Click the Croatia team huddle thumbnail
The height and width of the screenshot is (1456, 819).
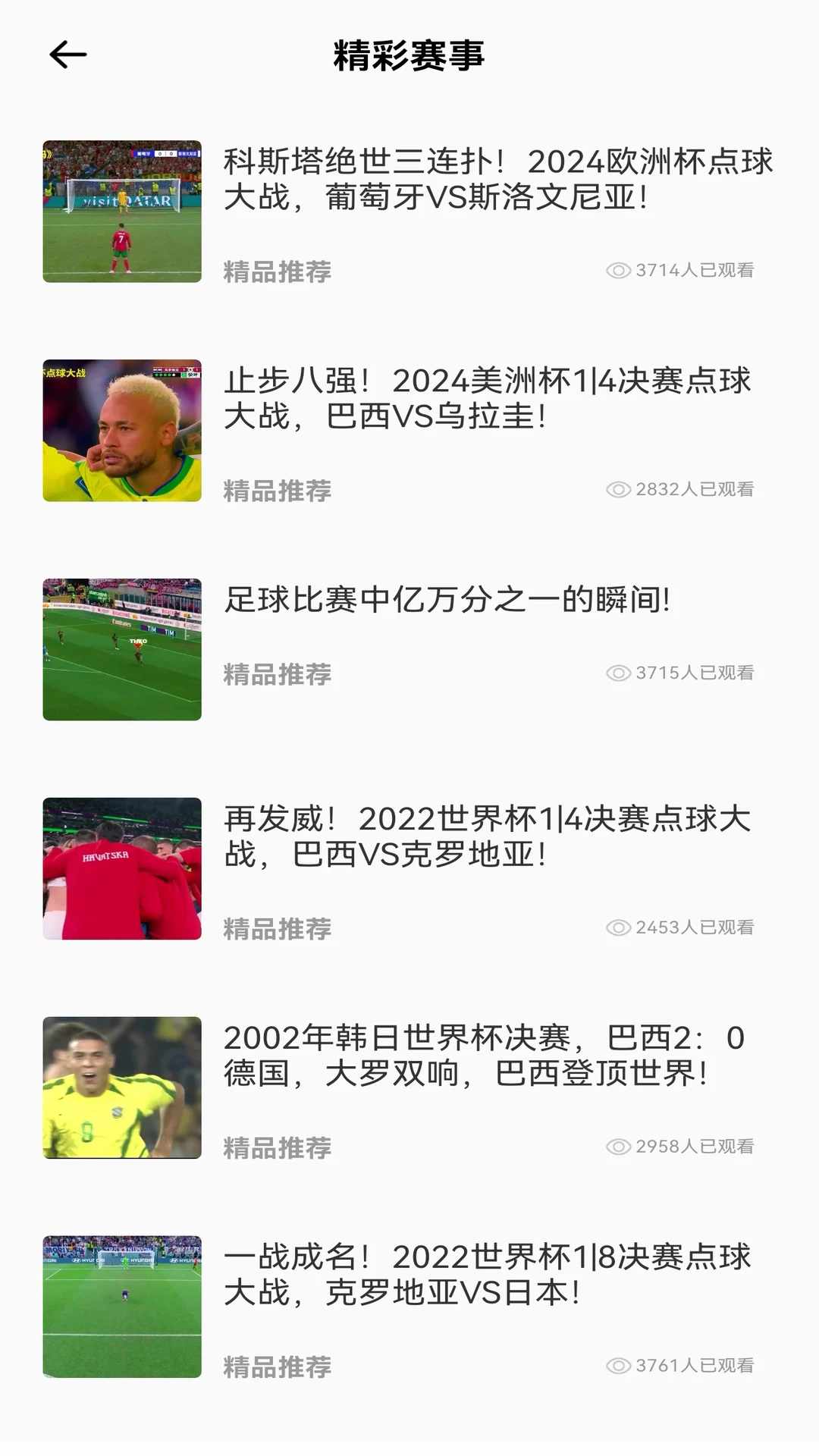[x=121, y=868]
